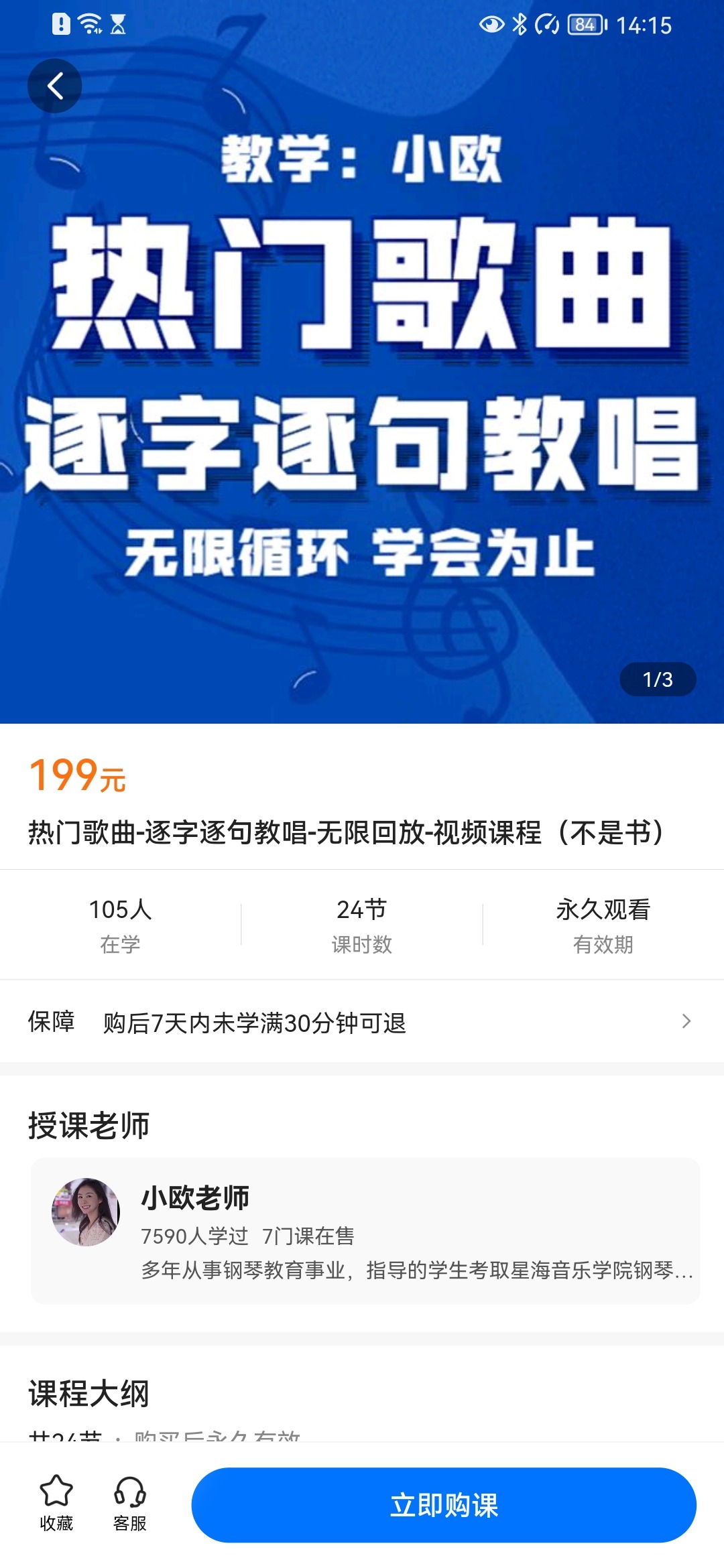Tap the Bluetooth icon in status bar
Screen dimensions: 724x1568
[x=519, y=23]
